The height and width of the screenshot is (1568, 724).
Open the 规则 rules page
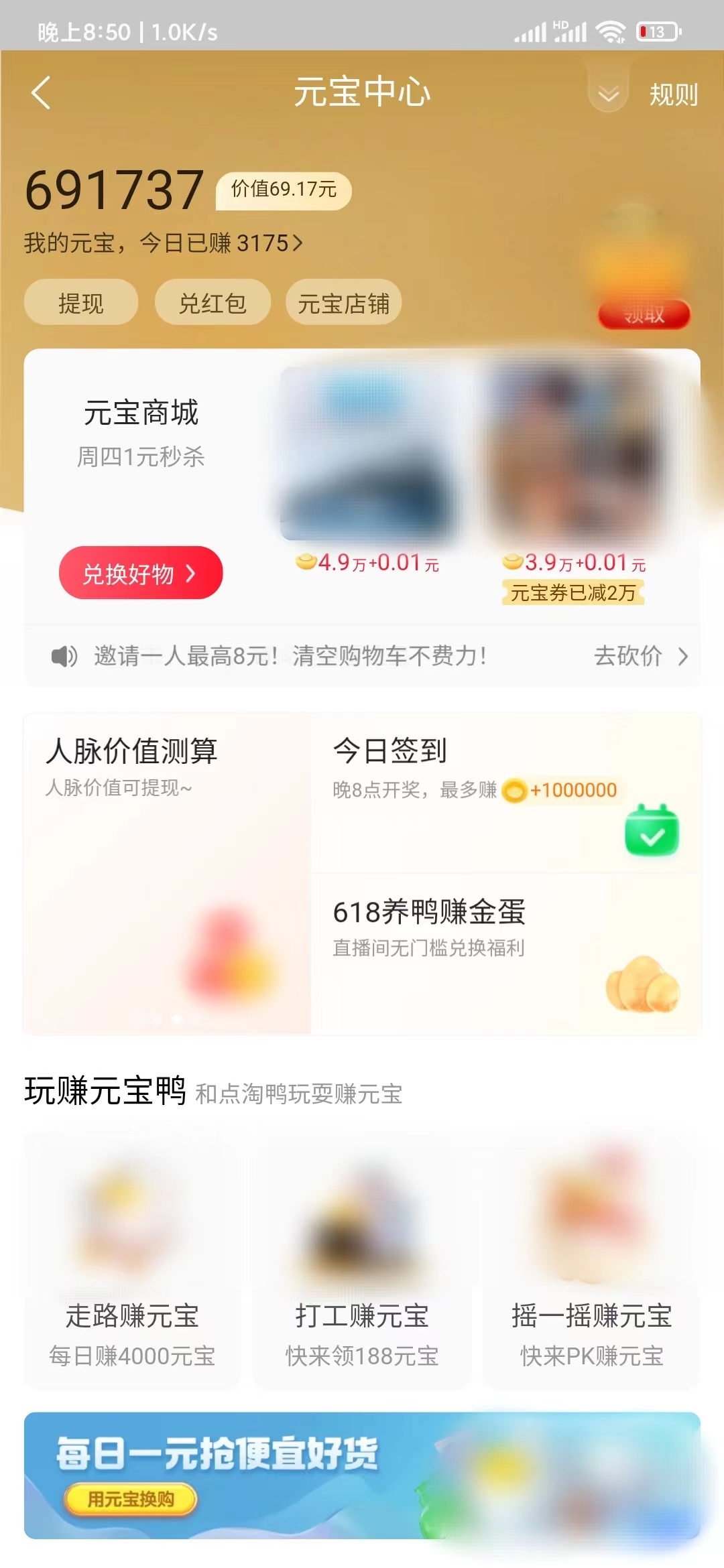673,94
